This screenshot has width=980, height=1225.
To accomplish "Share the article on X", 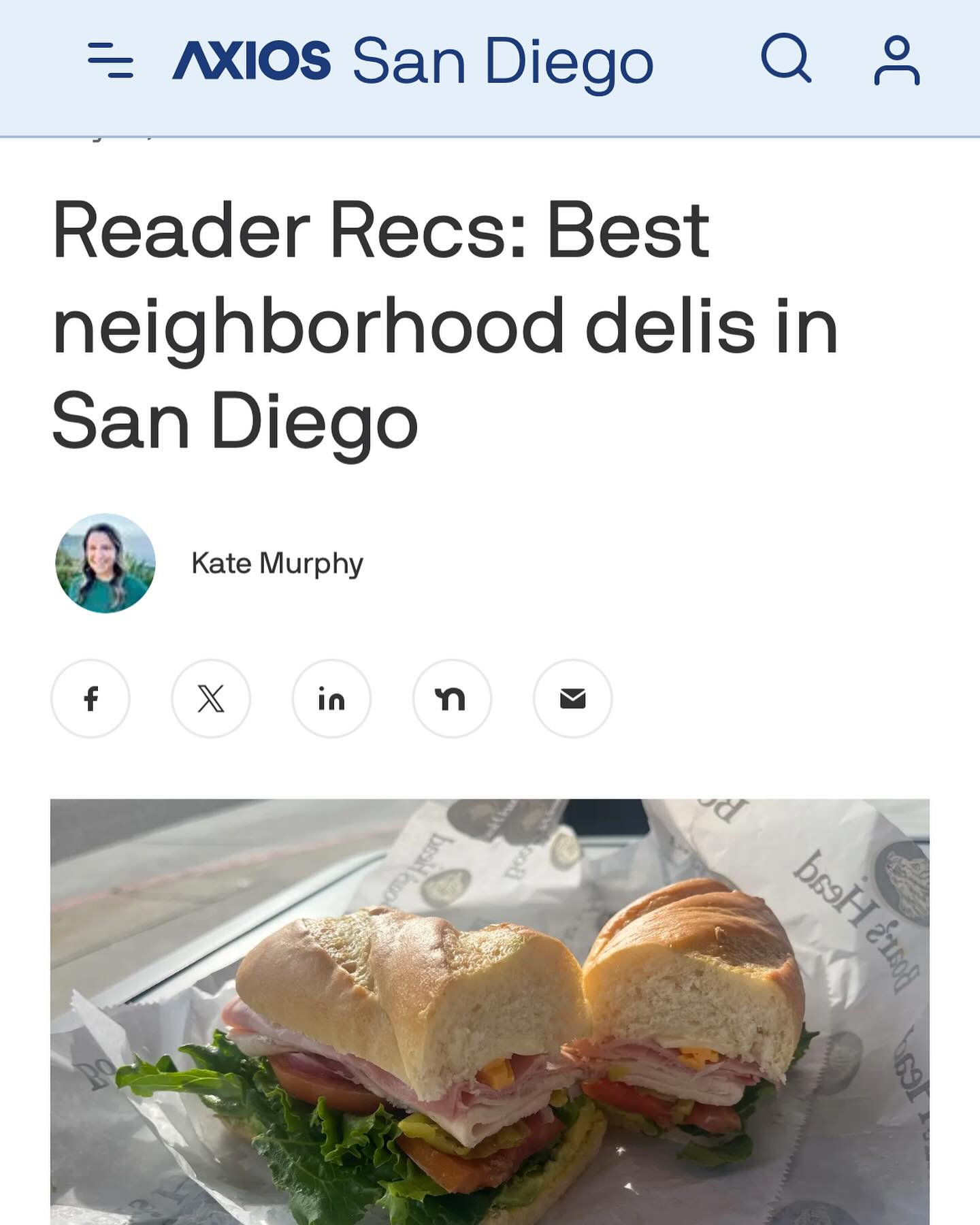I will point(211,698).
